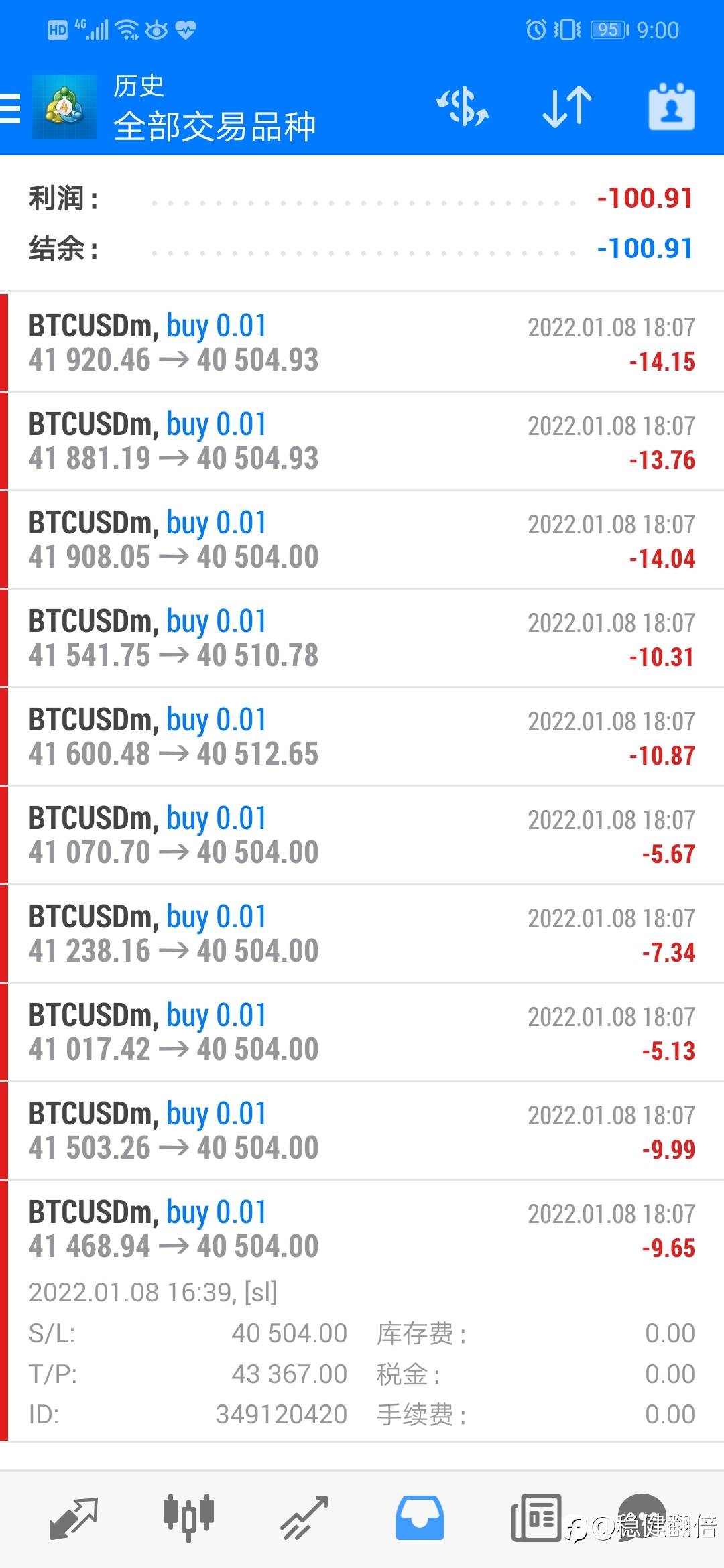Expand the trade opened at 41 541.75
This screenshot has width=724, height=1568.
pyautogui.click(x=362, y=639)
